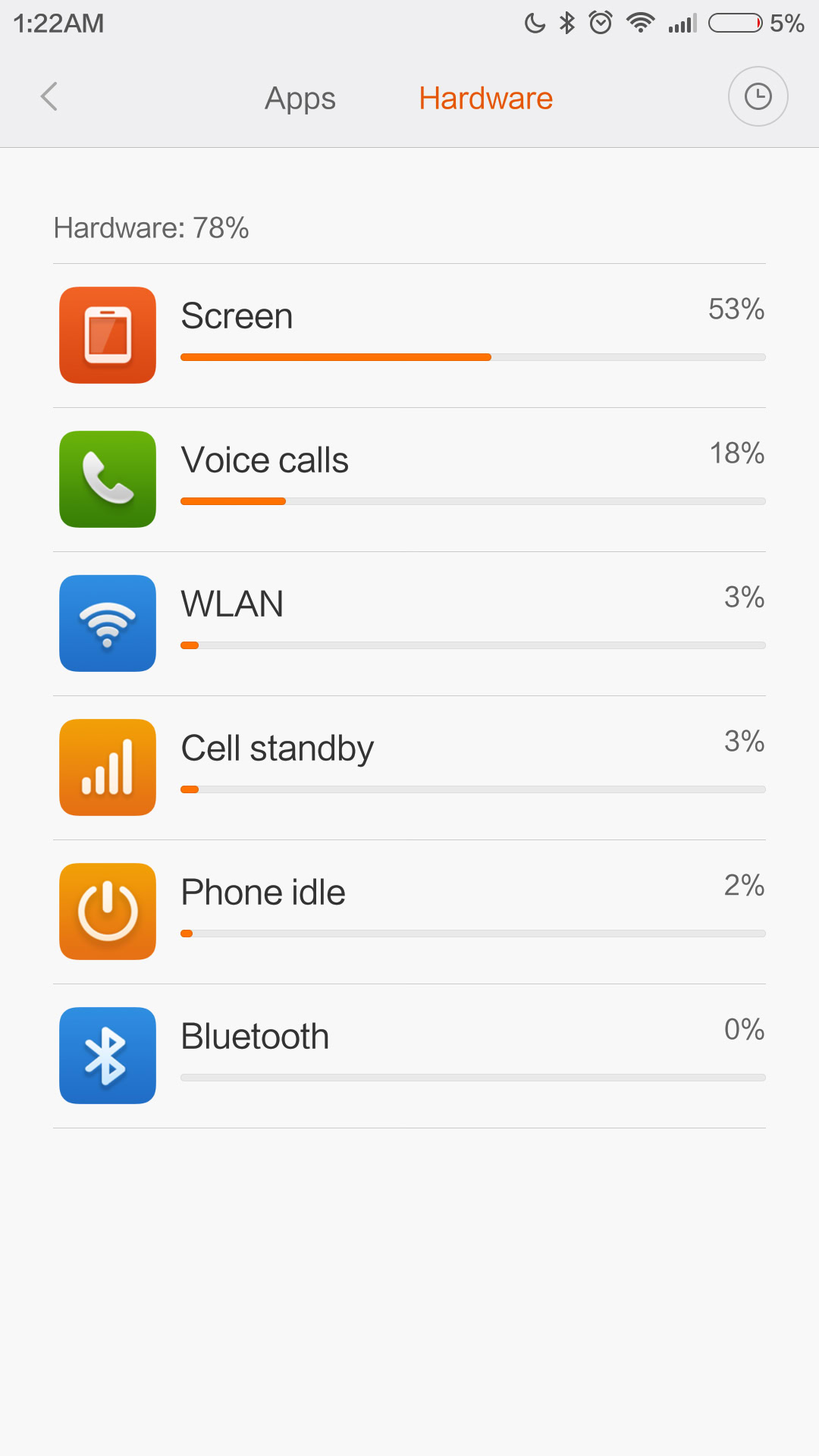This screenshot has height=1456, width=819.
Task: Select the Hardware tab
Action: 485,99
